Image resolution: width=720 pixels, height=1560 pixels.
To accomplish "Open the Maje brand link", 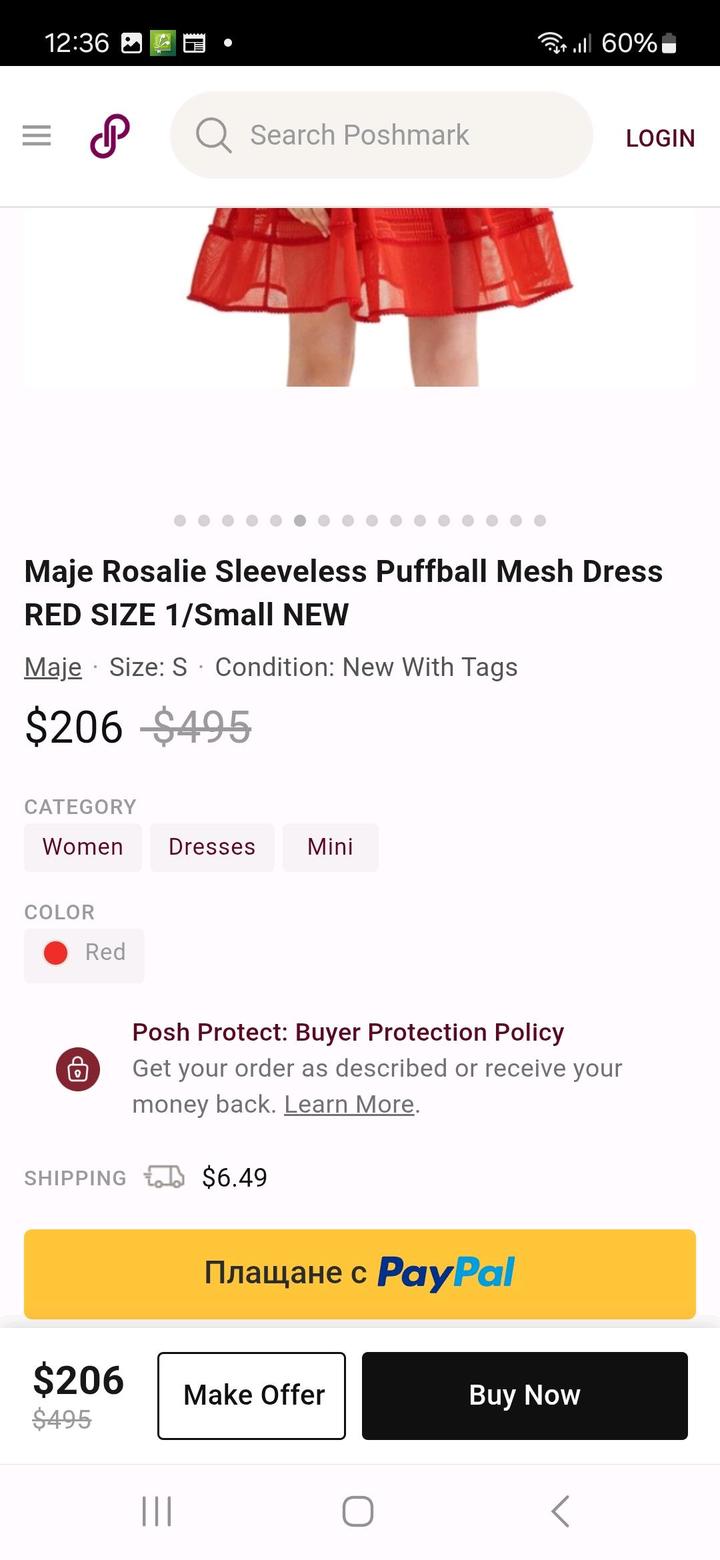I will tap(53, 667).
